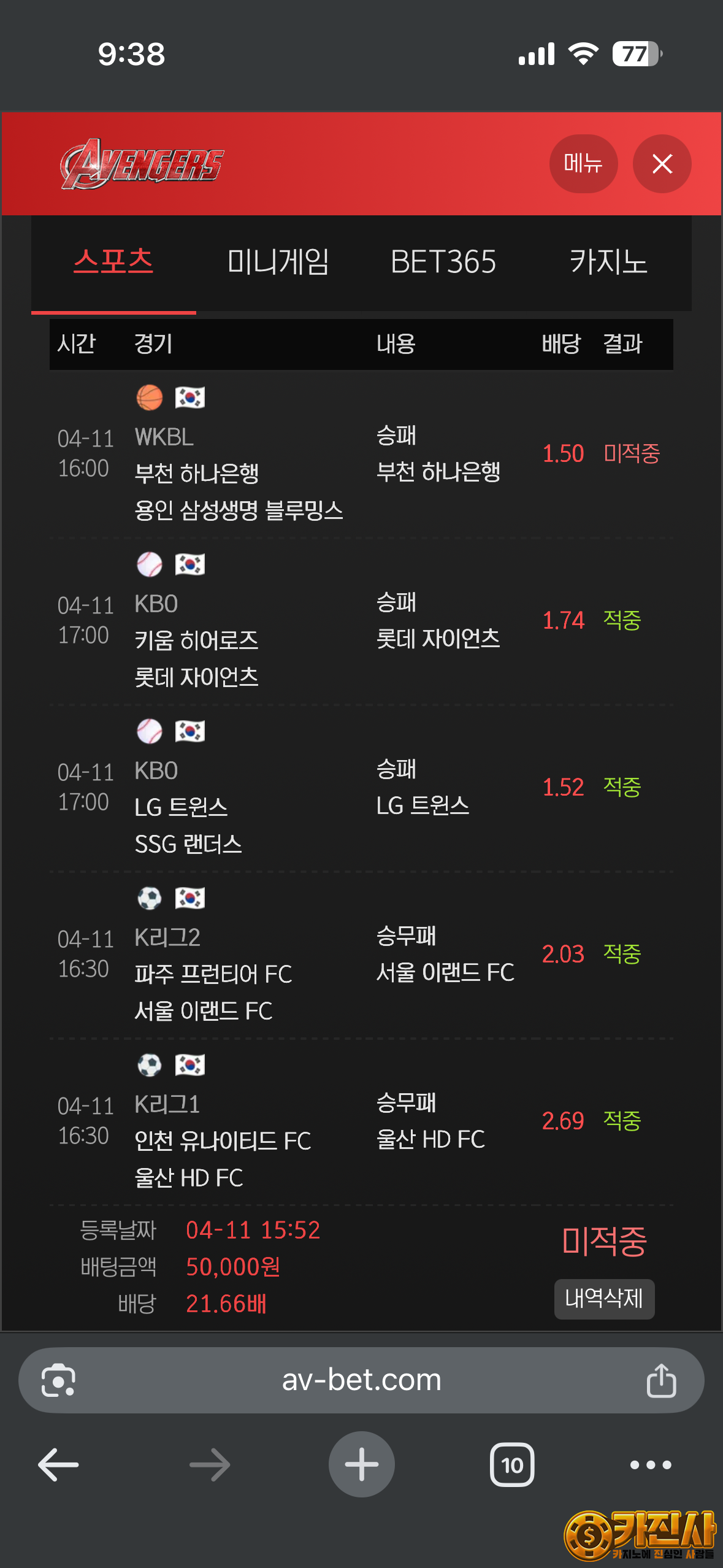Screen dimensions: 723x1568
Task: Tap the Avengers logo to go home
Action: (142, 164)
